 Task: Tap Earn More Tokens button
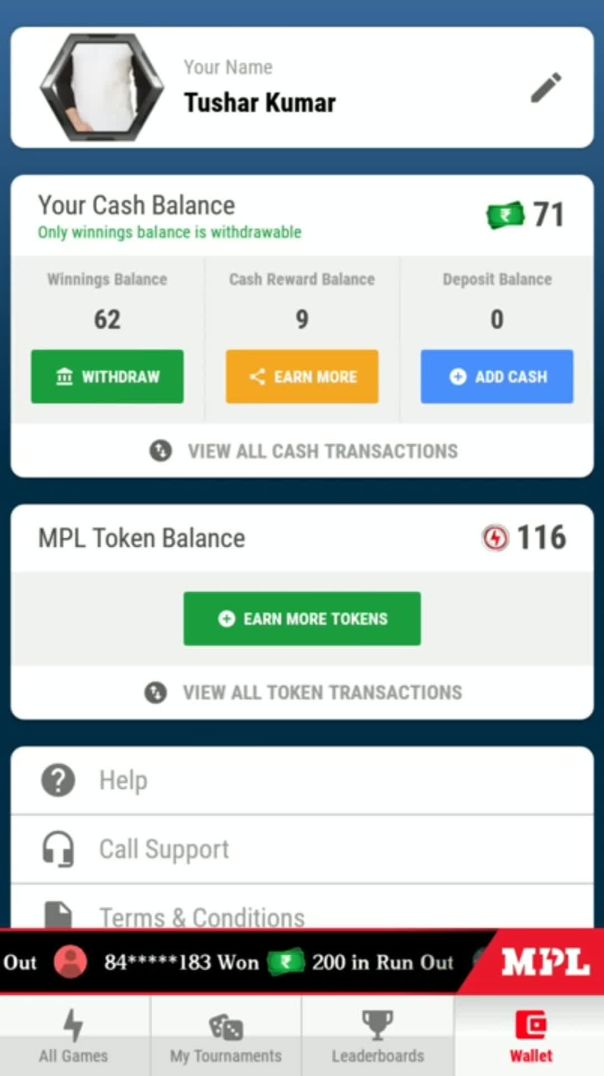point(302,619)
